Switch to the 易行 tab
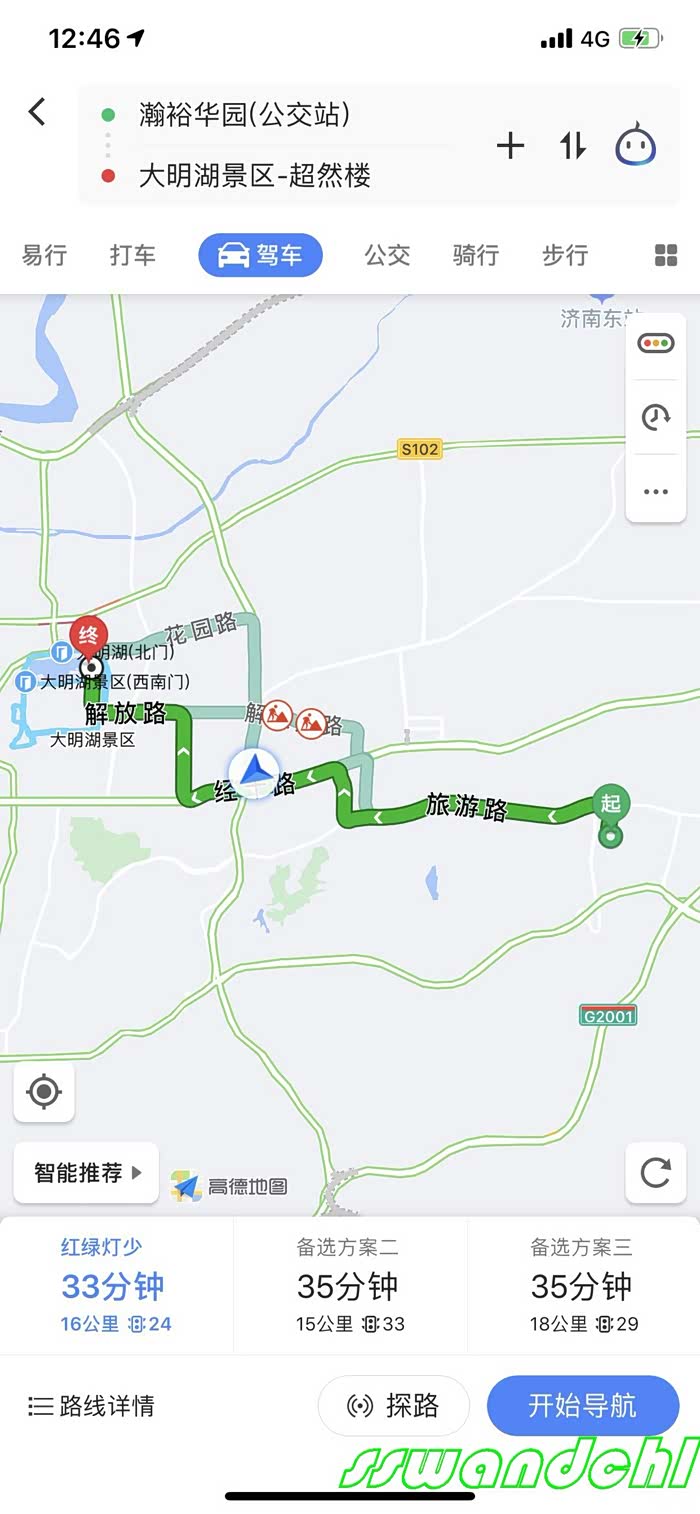The image size is (700, 1514). click(x=45, y=255)
